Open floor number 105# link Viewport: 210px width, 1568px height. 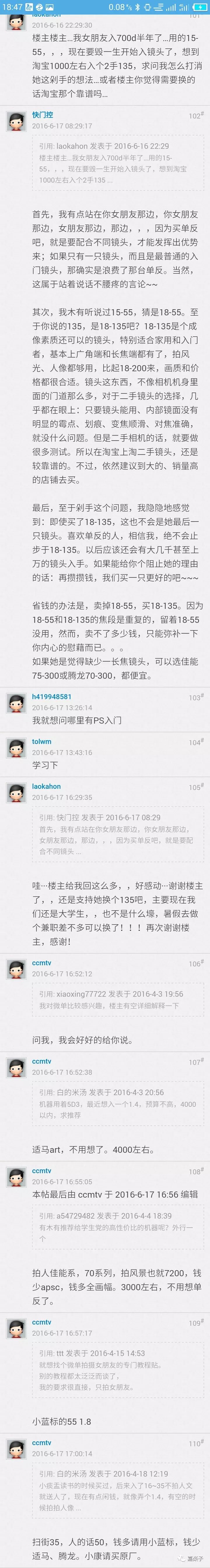[195, 788]
